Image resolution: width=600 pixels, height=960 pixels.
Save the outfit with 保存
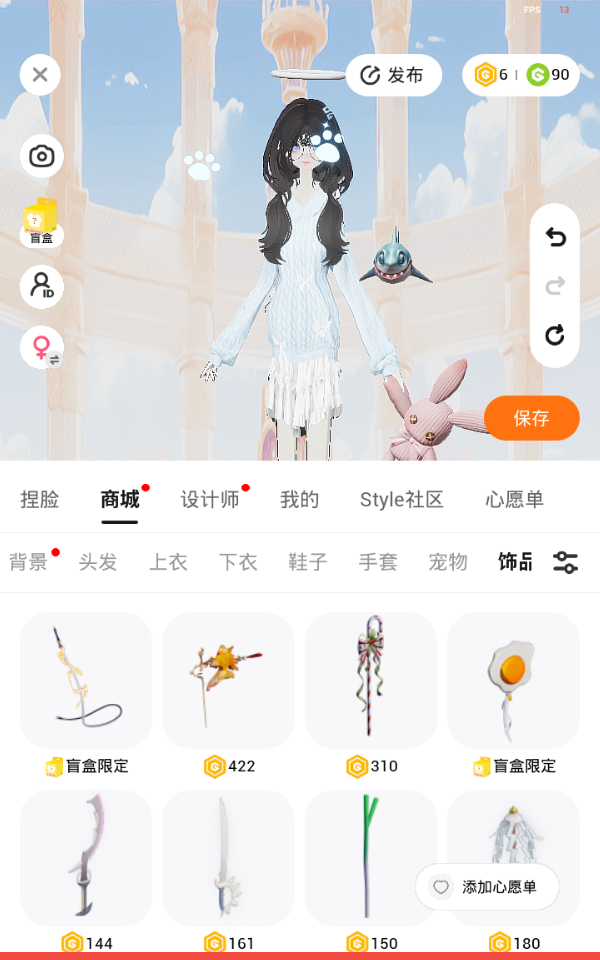coord(531,418)
